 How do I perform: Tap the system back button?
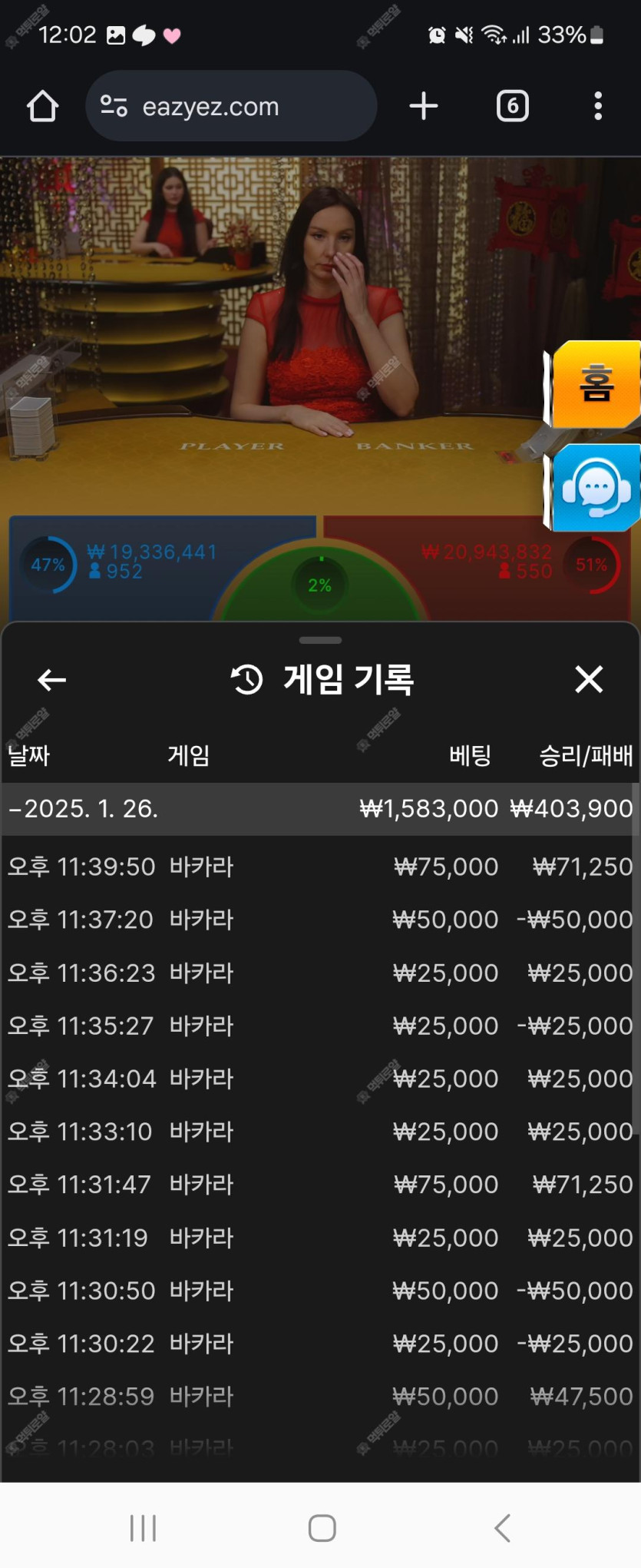[x=502, y=1528]
